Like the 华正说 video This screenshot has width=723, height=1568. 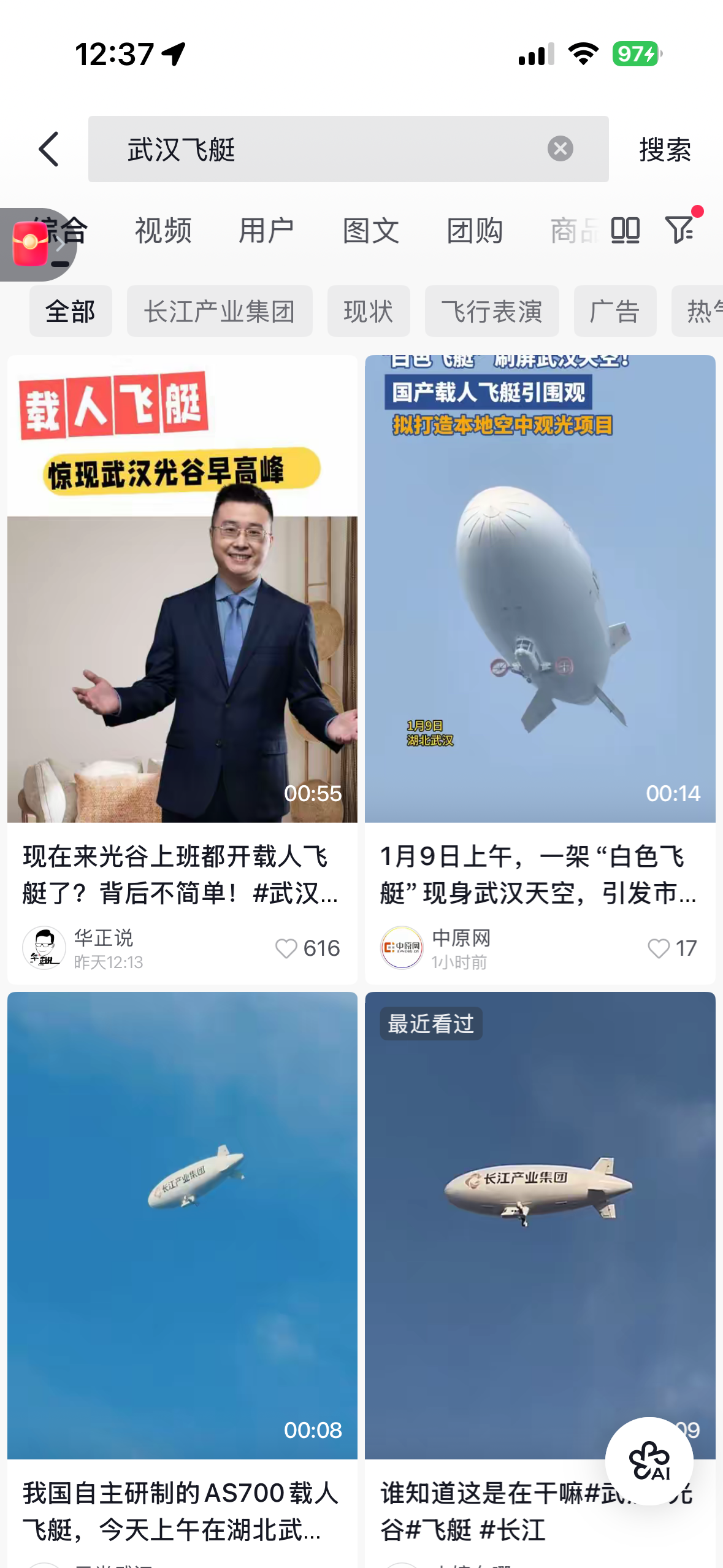pos(286,948)
